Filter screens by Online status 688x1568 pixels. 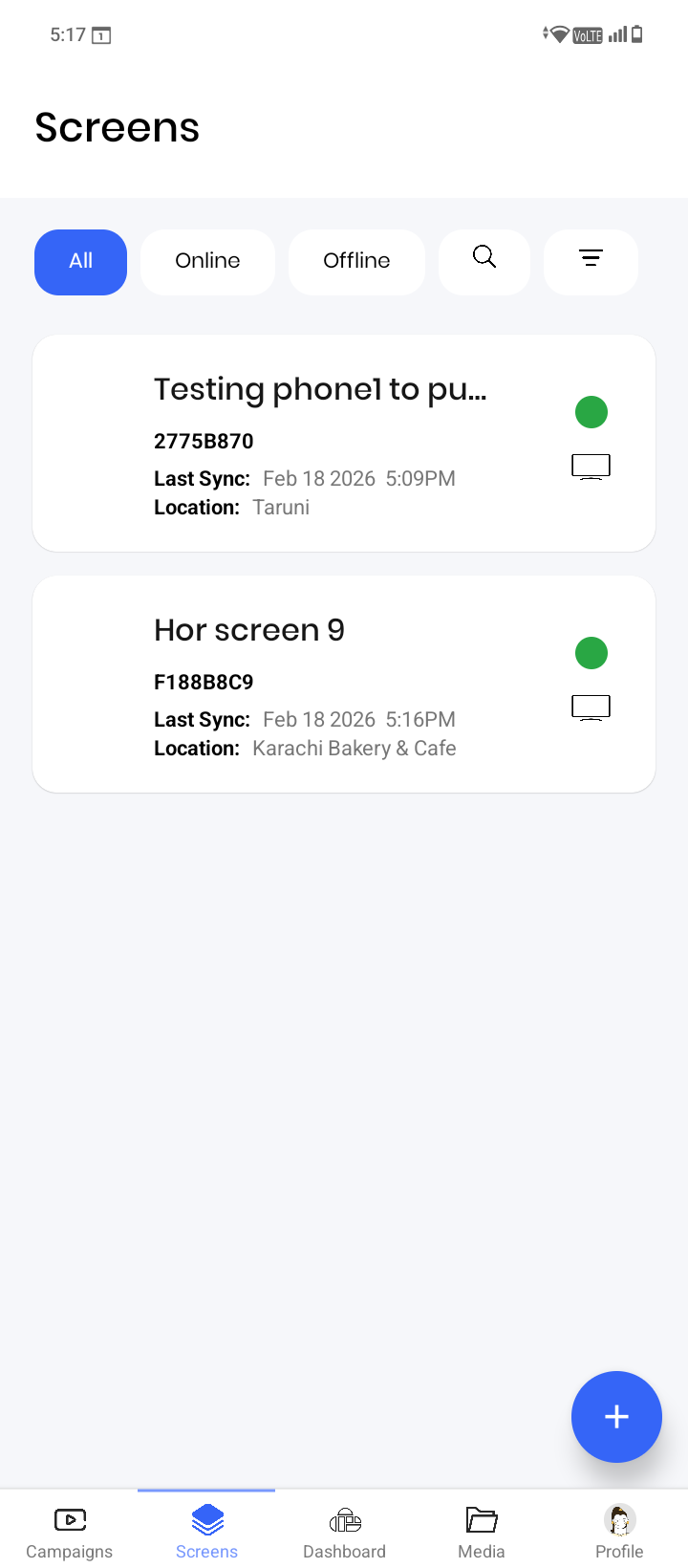click(x=207, y=261)
